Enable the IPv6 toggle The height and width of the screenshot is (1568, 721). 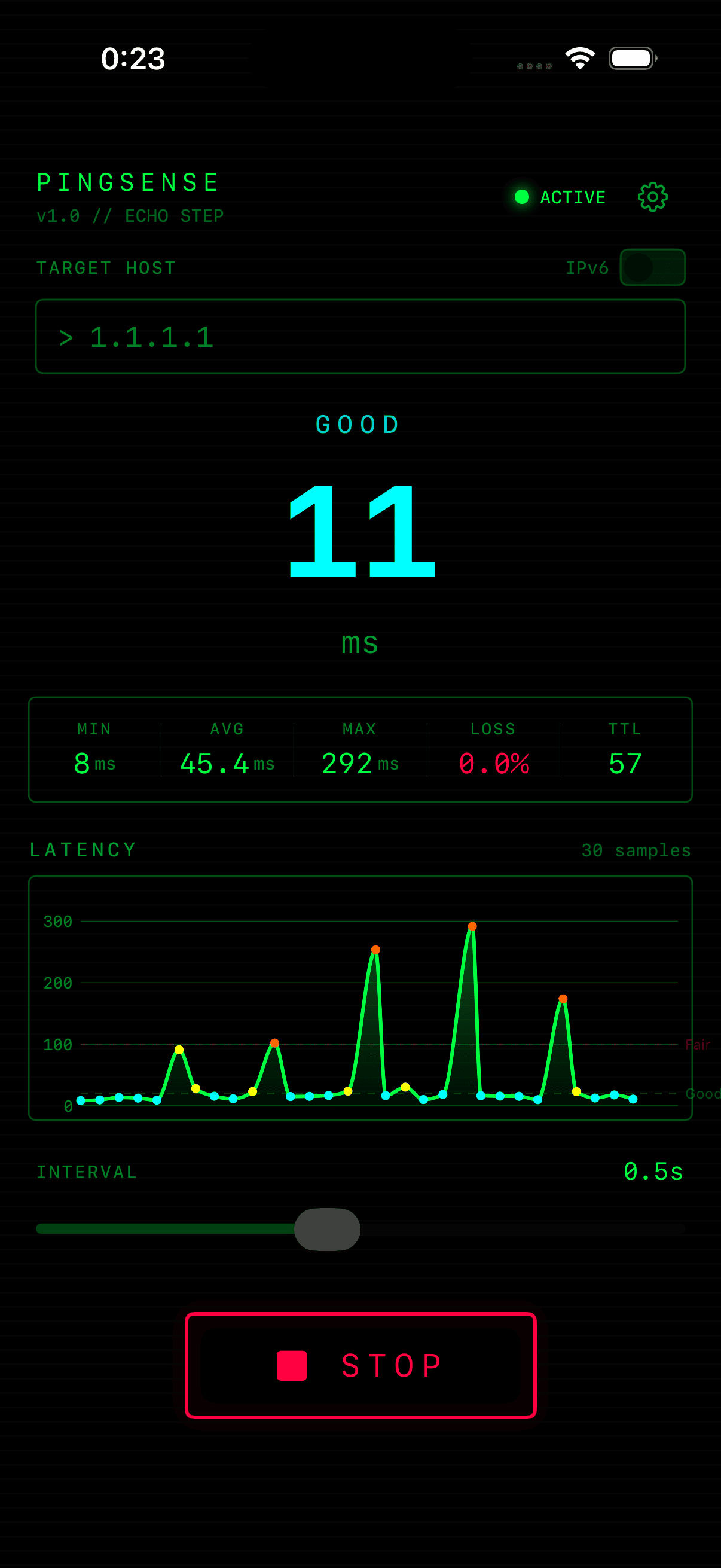point(652,267)
